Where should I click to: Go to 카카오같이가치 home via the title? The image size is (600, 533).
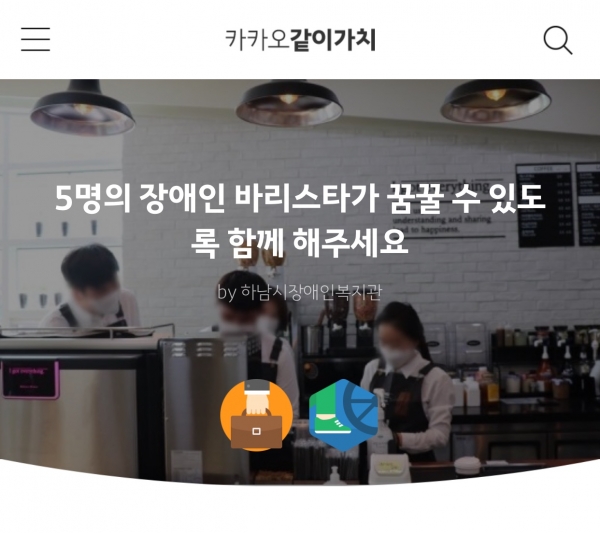[300, 40]
